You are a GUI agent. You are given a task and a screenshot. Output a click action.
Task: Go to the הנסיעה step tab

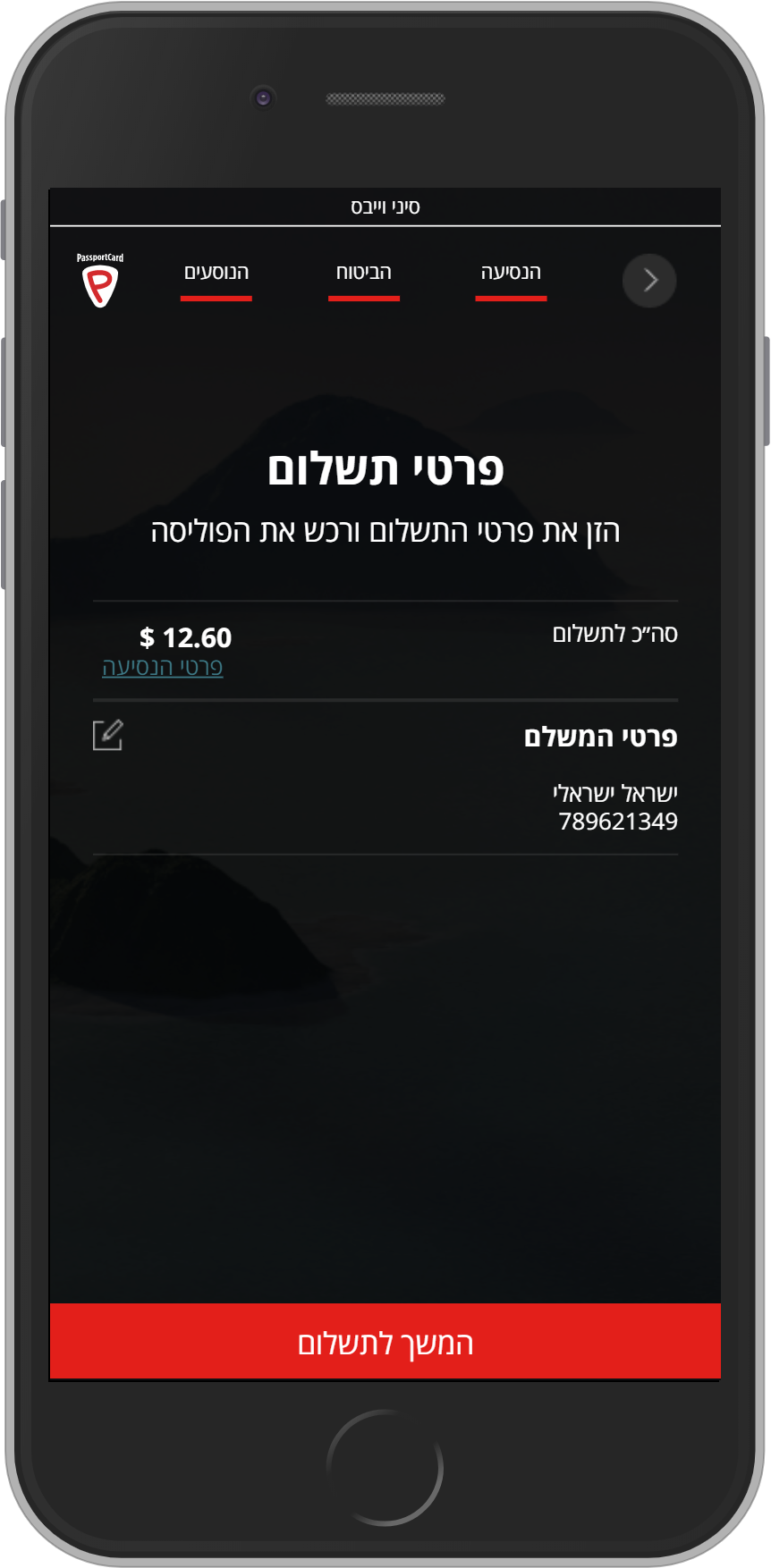[511, 273]
